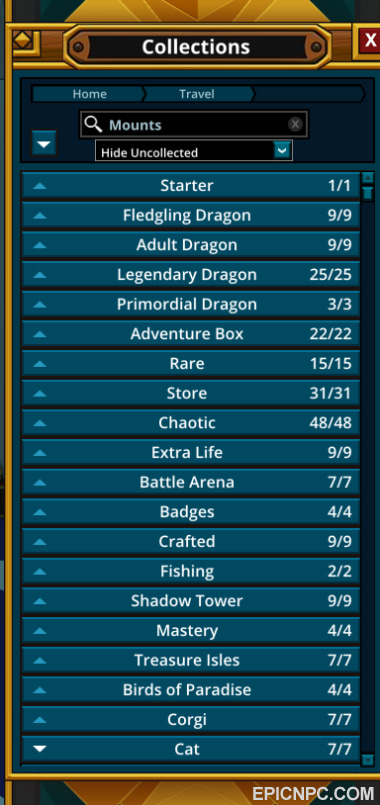
Task: Expand the Legendary Dragon category
Action: (191, 275)
